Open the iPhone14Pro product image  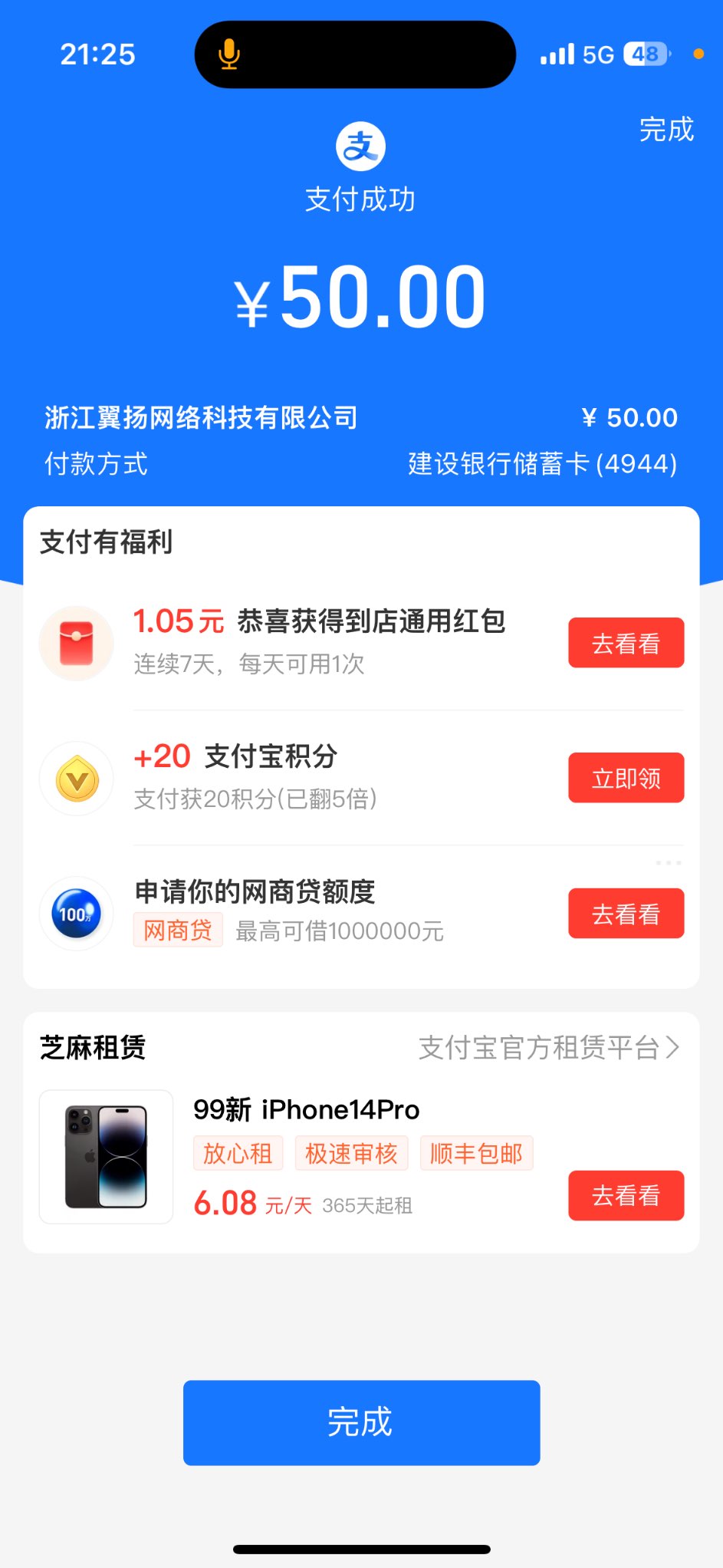(107, 1157)
